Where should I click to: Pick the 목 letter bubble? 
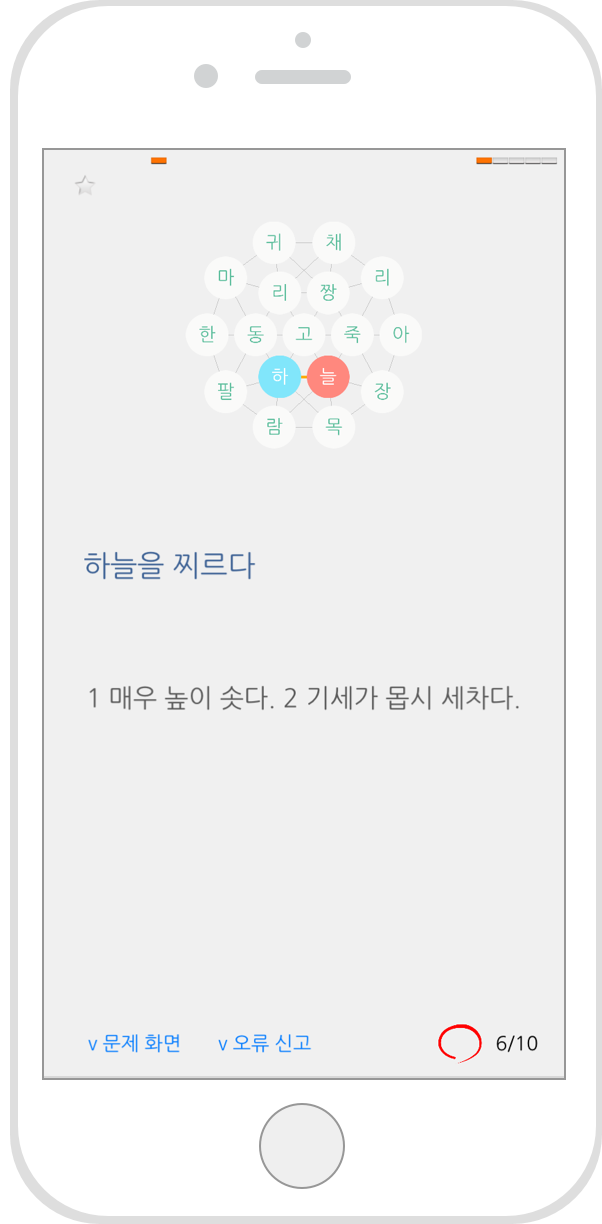pyautogui.click(x=334, y=427)
